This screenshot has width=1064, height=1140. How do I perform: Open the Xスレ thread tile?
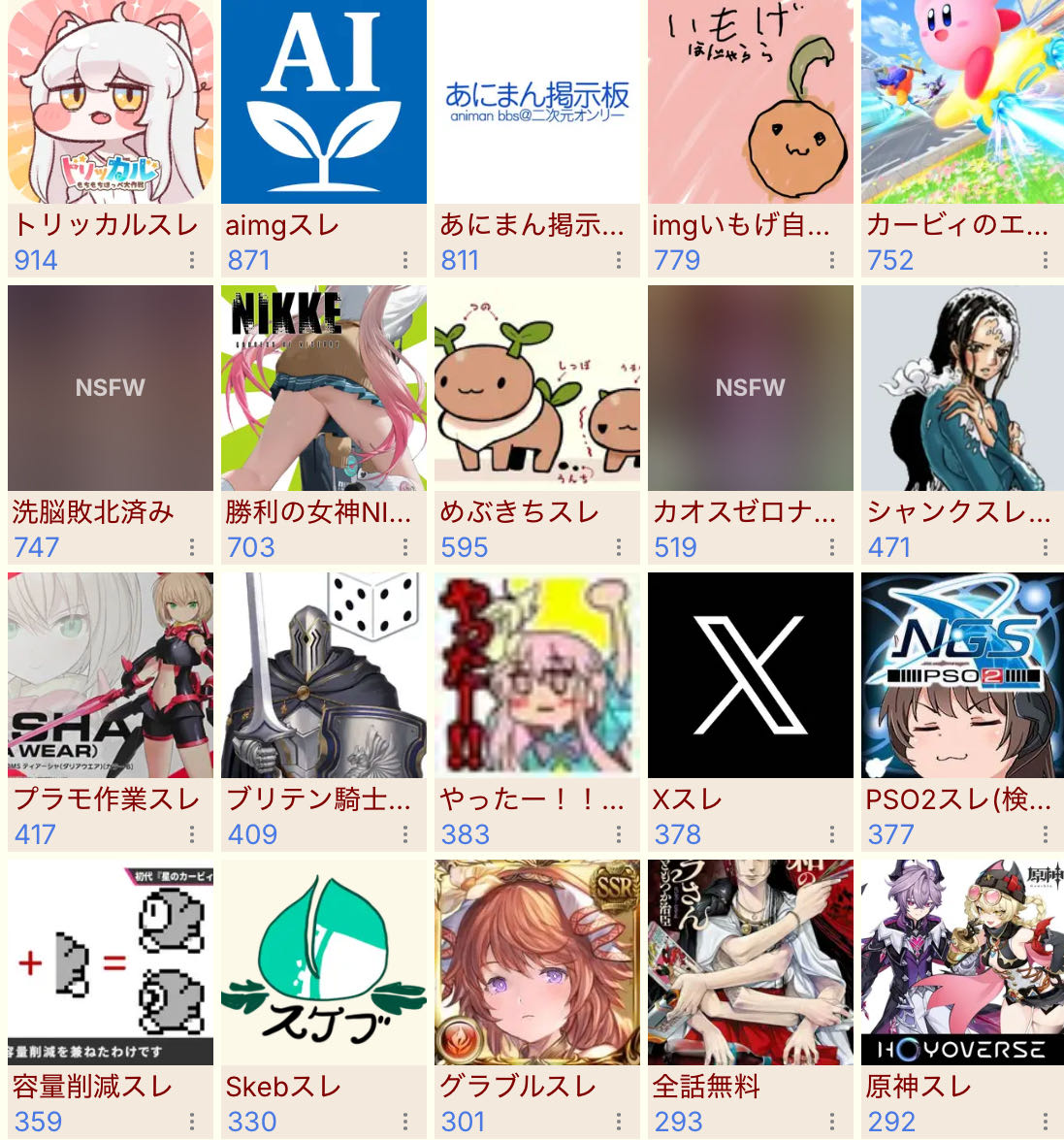(750, 675)
